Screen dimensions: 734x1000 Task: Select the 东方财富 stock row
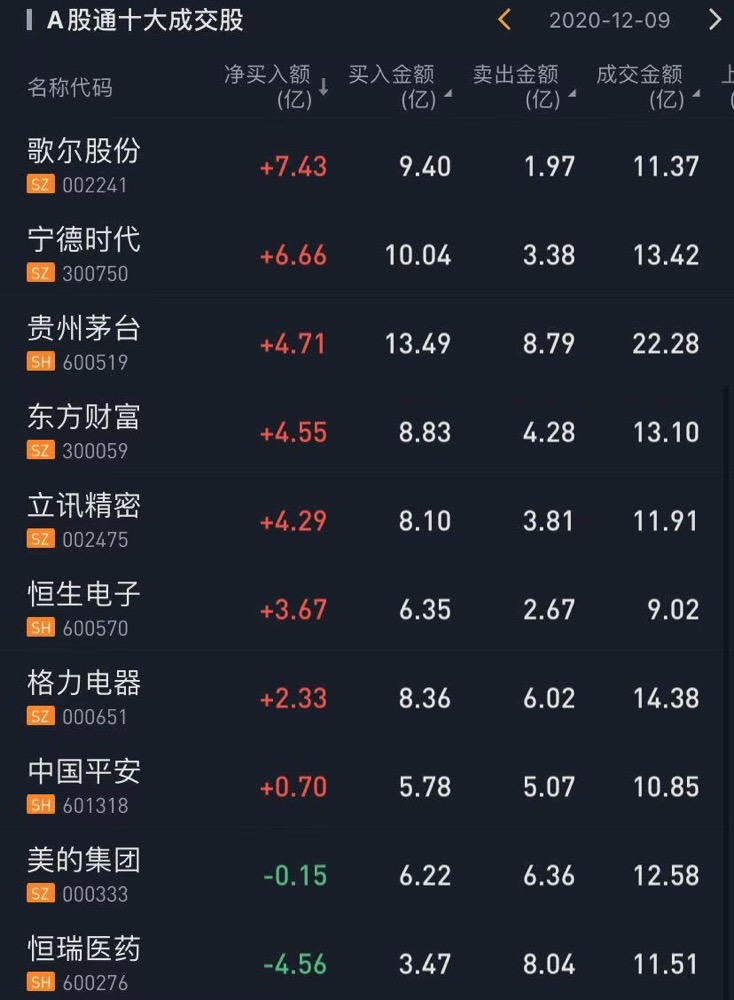(x=84, y=431)
